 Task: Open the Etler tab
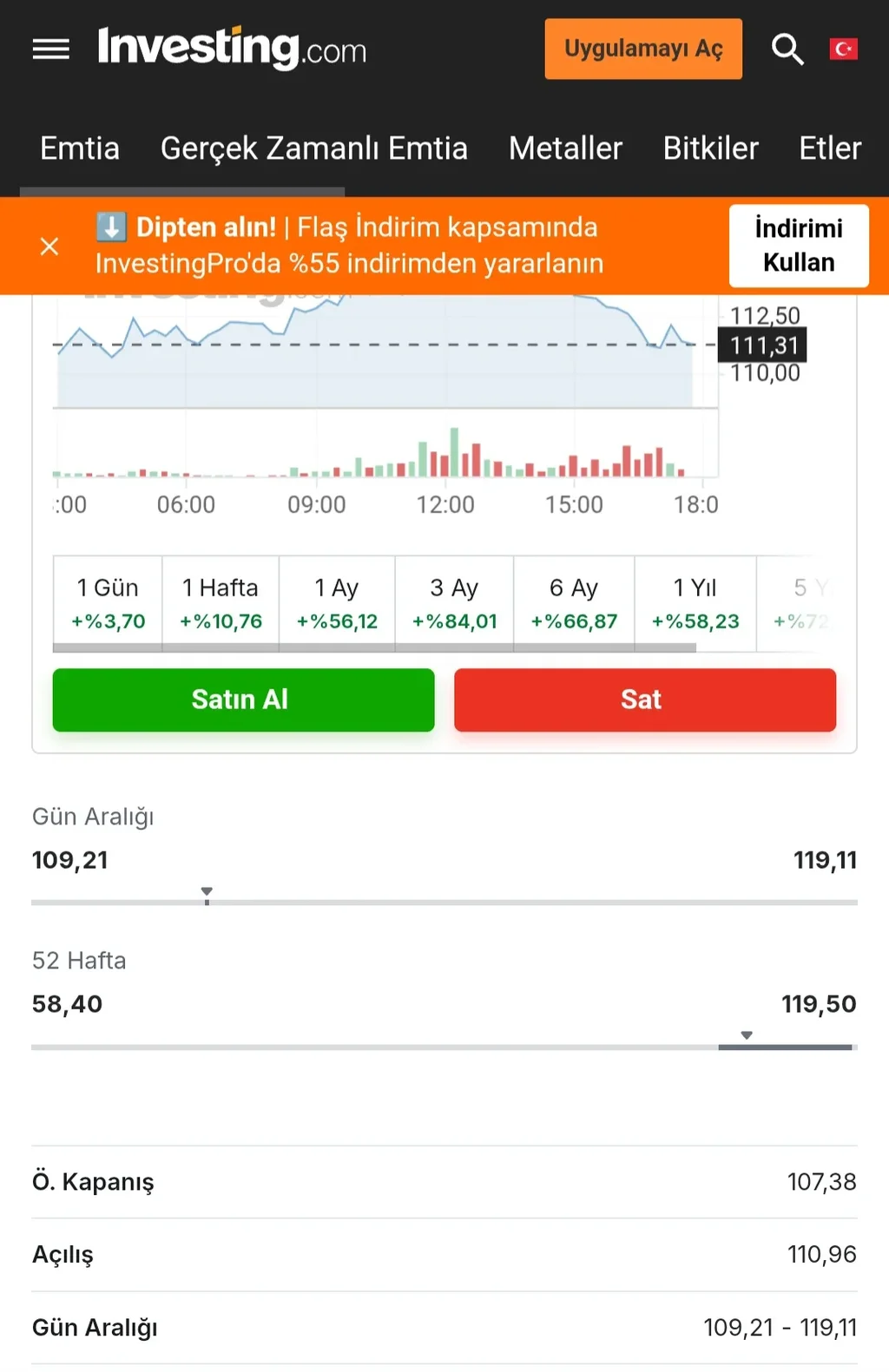click(x=830, y=148)
